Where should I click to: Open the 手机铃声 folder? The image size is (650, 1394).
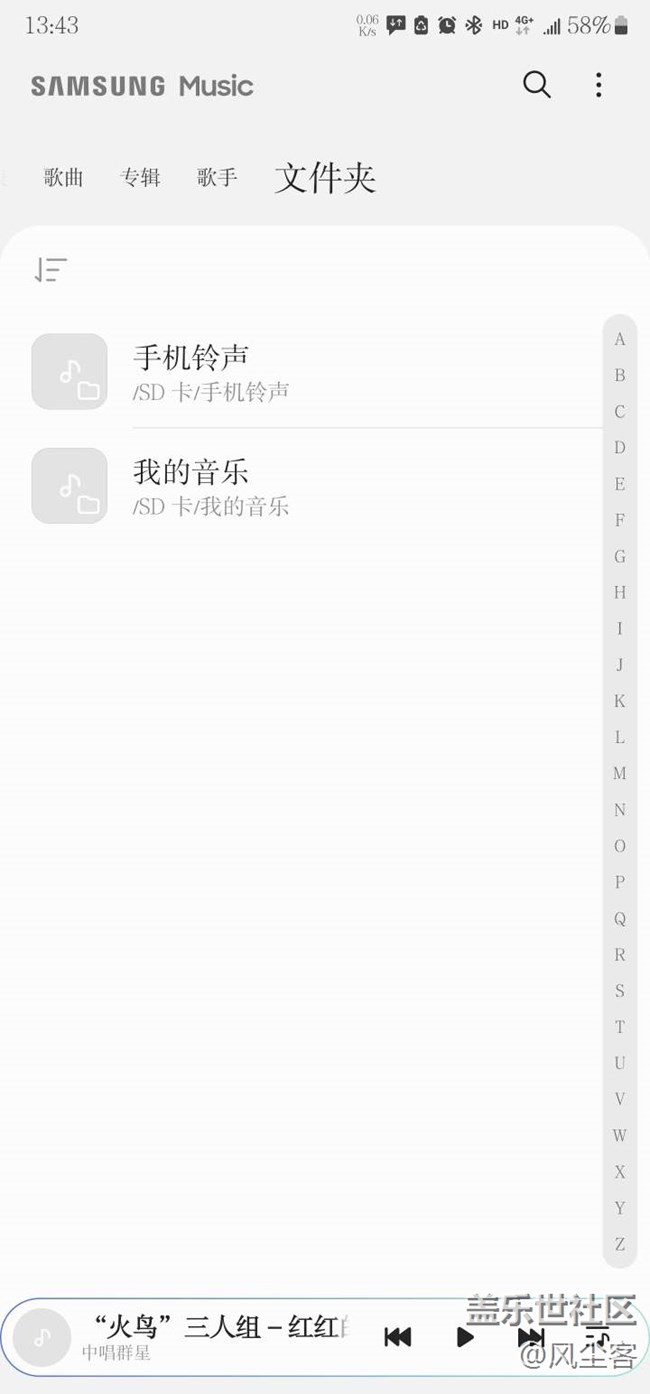316,372
